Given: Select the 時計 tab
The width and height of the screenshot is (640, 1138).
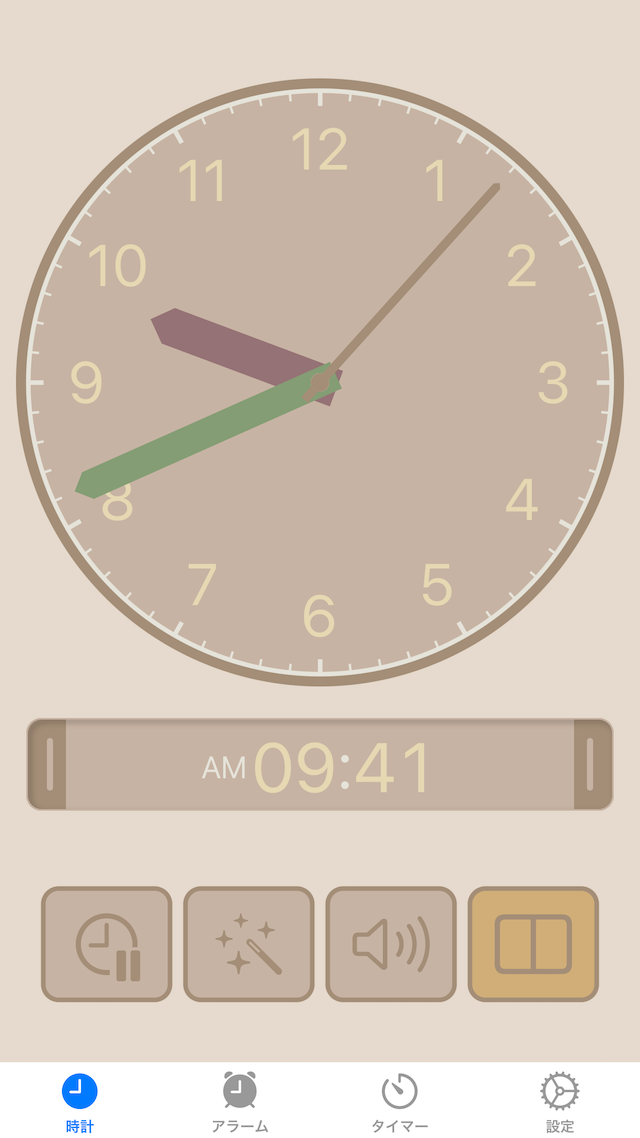Looking at the screenshot, I should point(80,1101).
